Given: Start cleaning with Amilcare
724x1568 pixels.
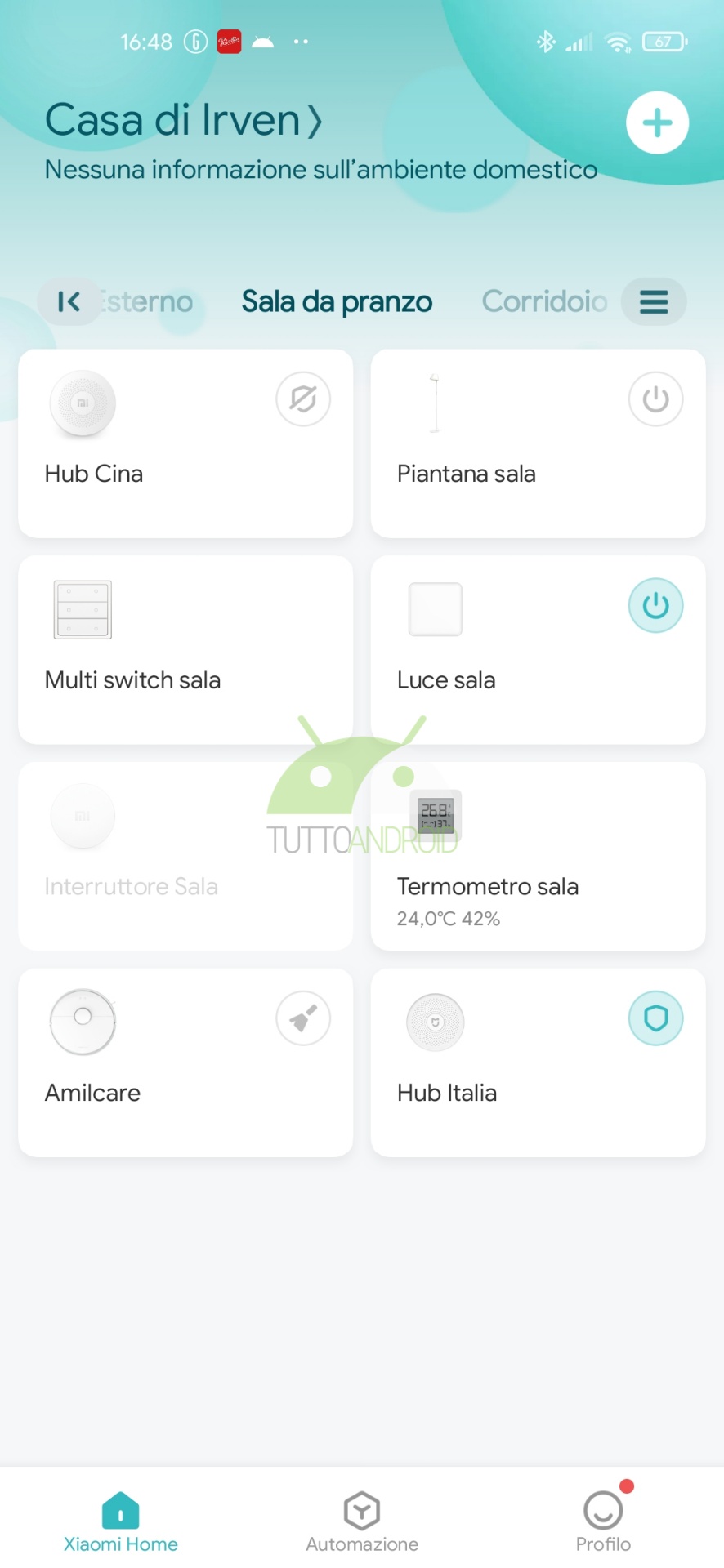Looking at the screenshot, I should (x=303, y=1018).
